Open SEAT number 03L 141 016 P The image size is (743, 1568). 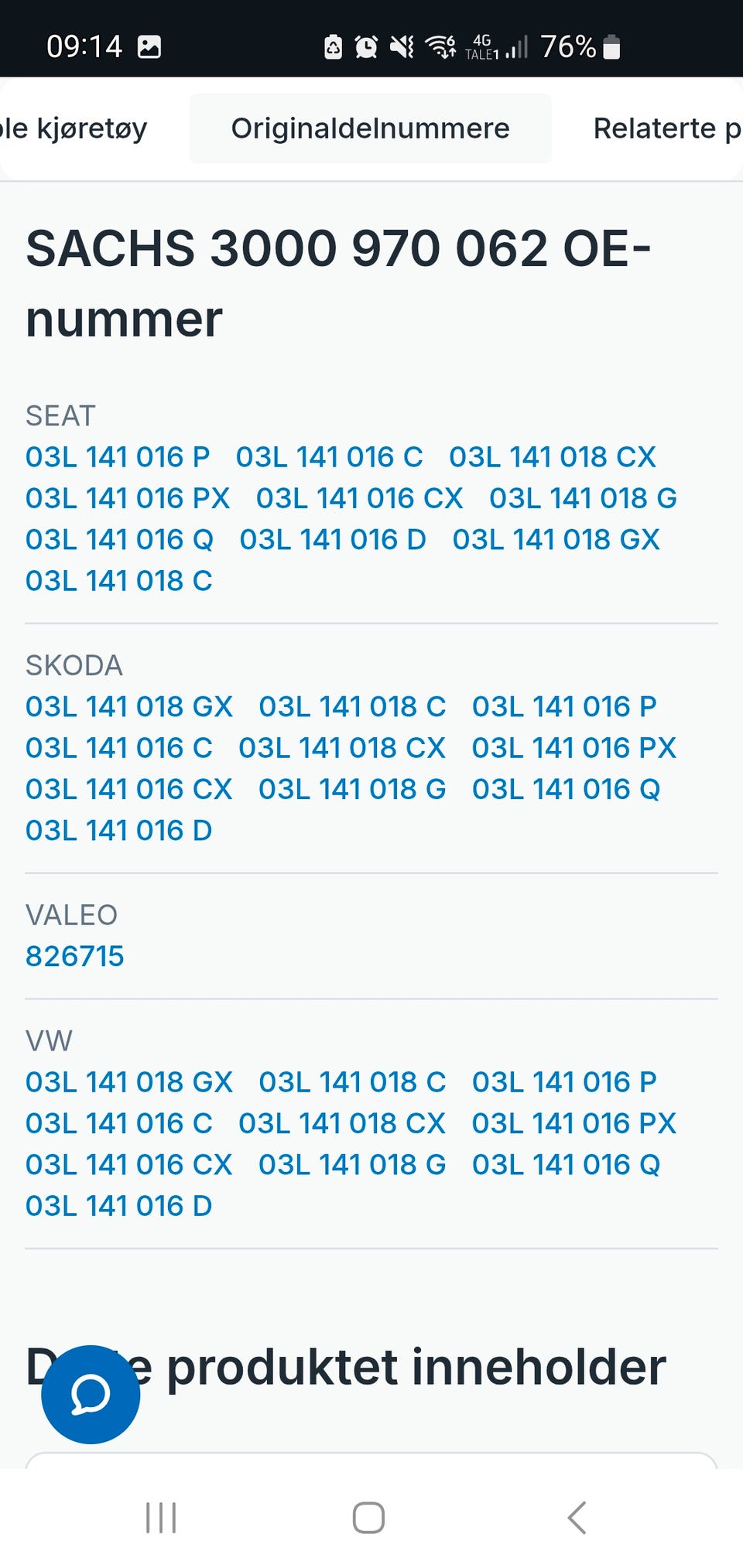(x=118, y=456)
